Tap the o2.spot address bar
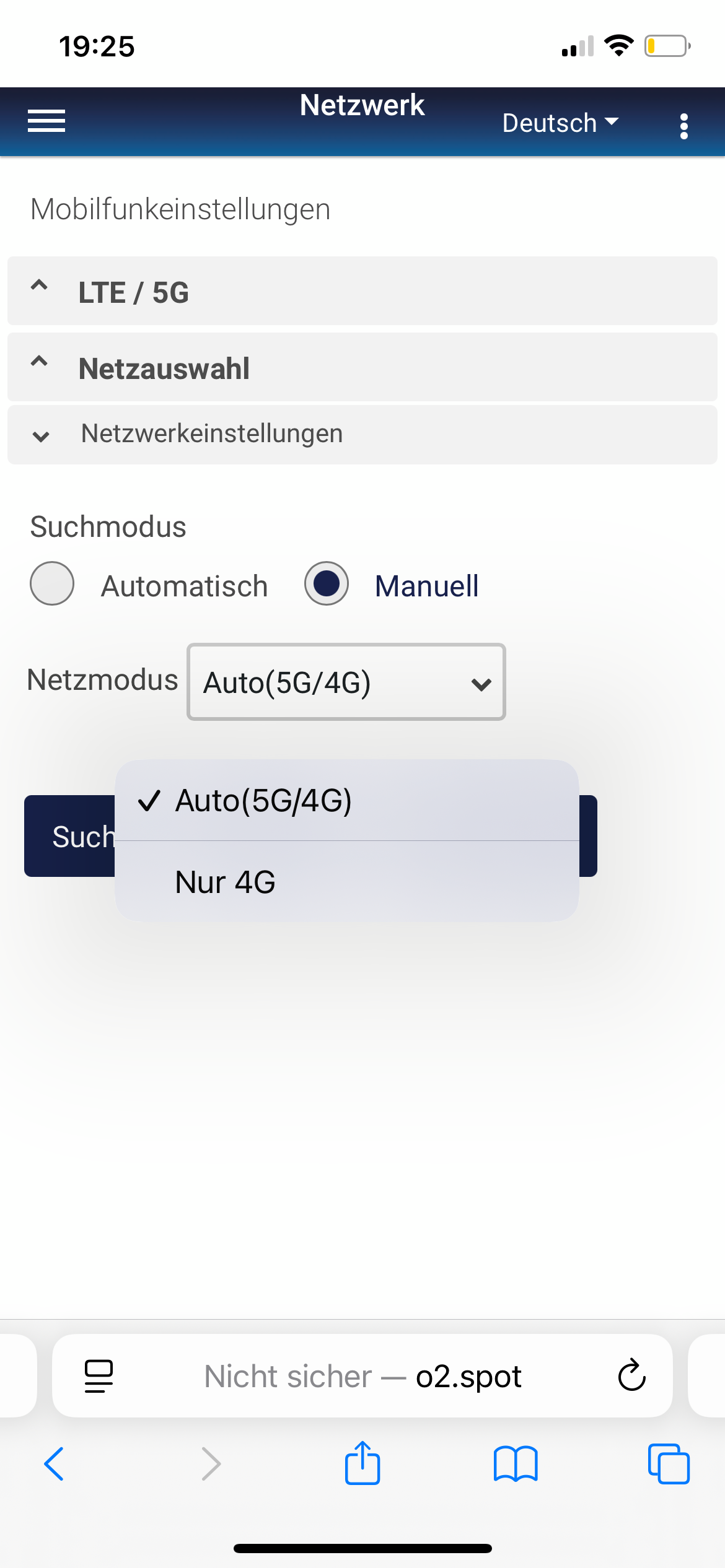 [362, 1376]
